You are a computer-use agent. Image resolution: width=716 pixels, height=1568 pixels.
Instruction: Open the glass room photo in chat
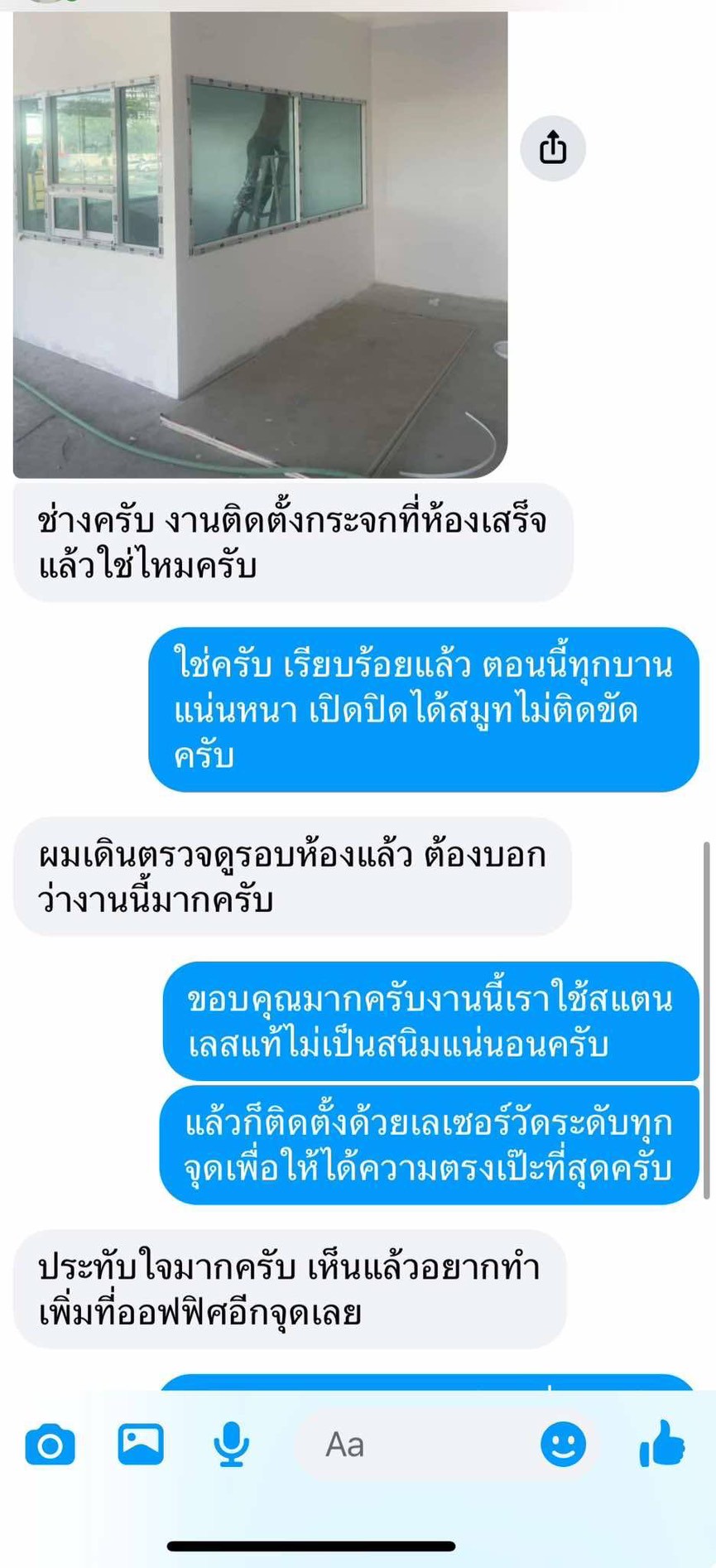click(260, 245)
